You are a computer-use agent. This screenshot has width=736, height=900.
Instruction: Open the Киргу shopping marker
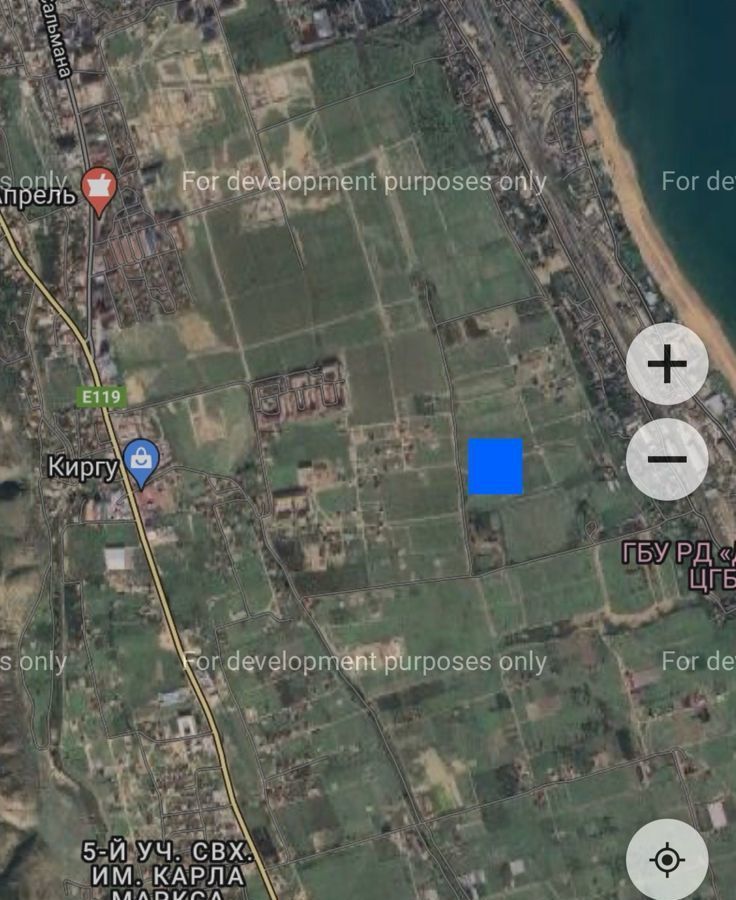(x=141, y=462)
